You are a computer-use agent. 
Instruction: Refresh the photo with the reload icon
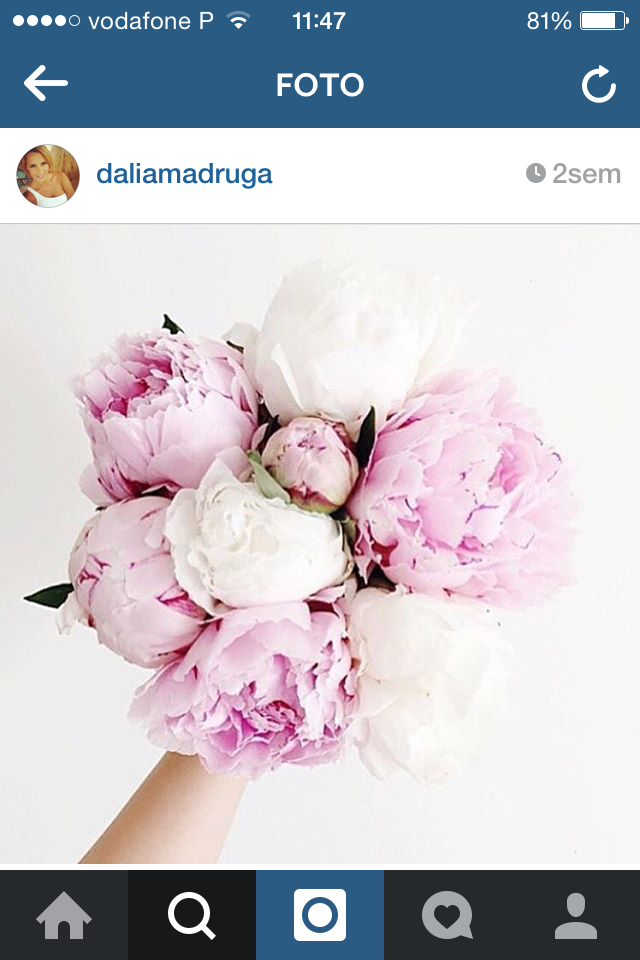click(598, 85)
